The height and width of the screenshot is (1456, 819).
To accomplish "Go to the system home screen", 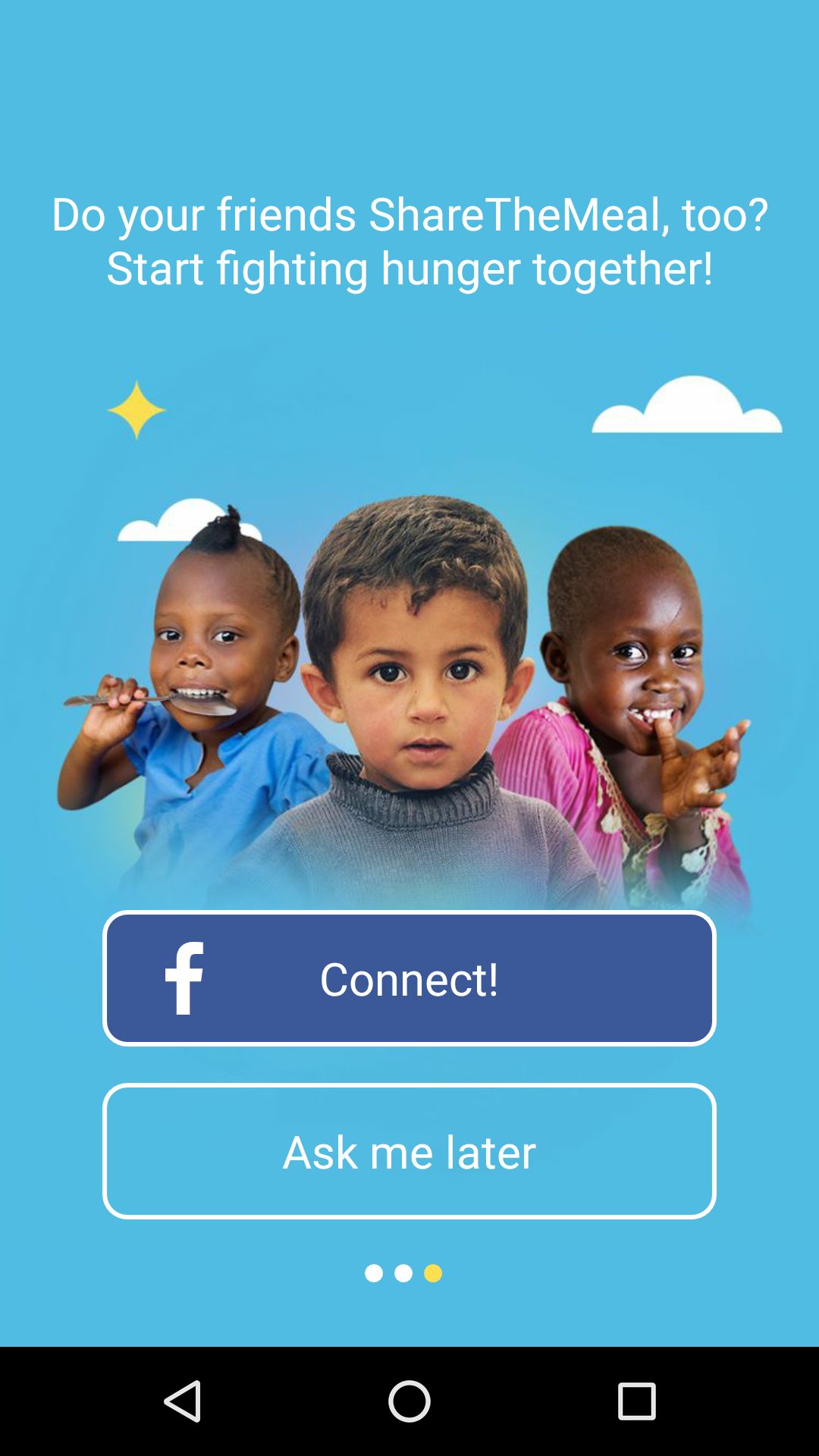I will [x=409, y=1401].
